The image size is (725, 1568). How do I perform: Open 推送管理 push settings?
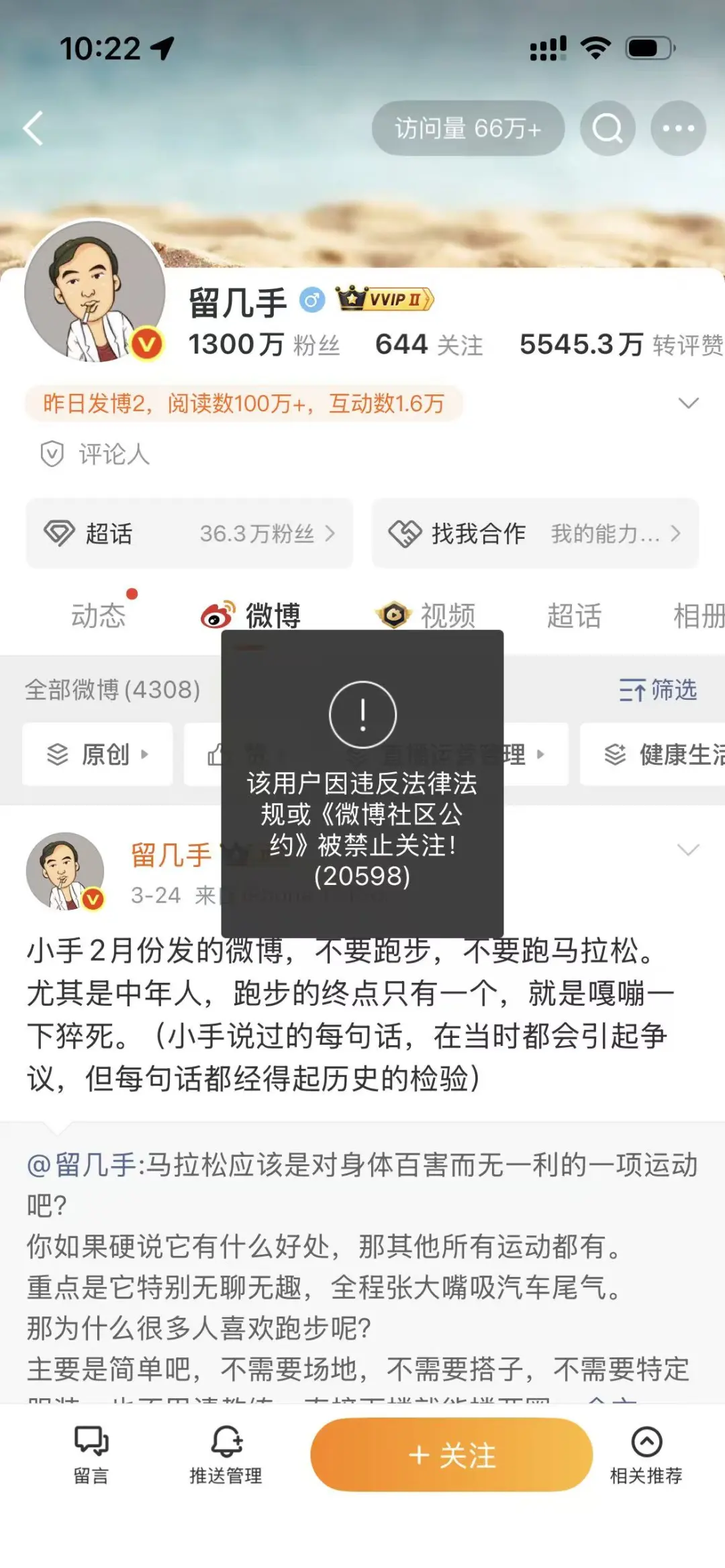tap(226, 1455)
